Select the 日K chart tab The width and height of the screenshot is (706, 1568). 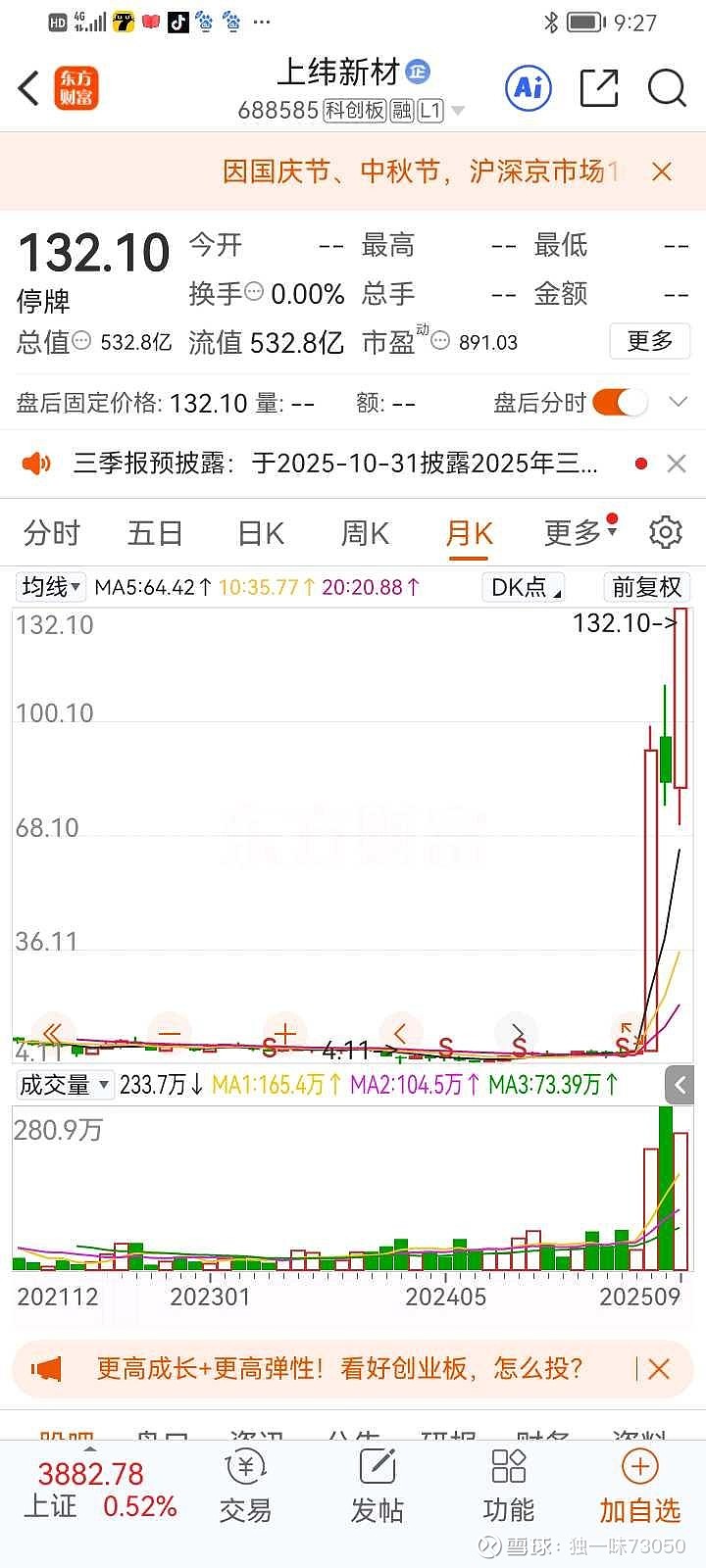tap(261, 533)
